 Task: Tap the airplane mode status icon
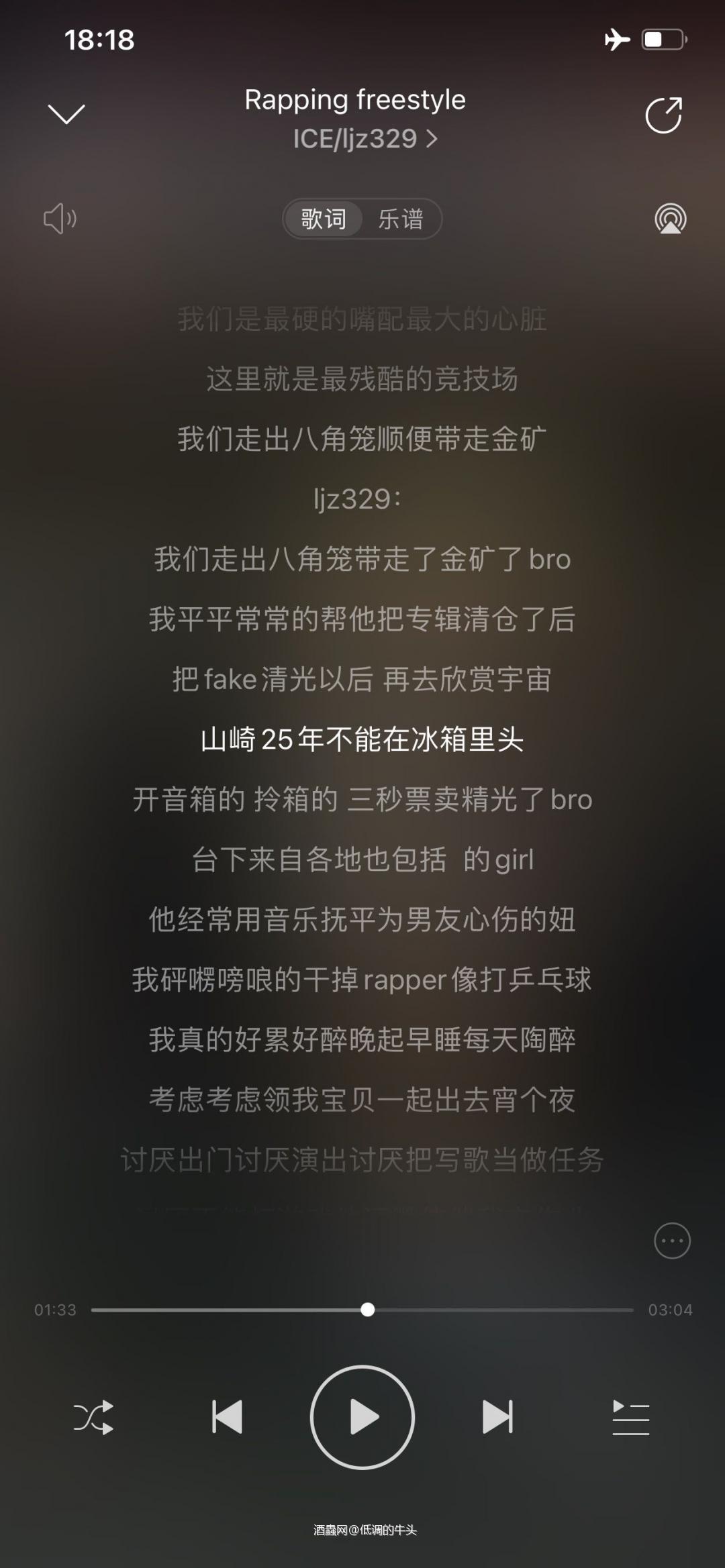619,40
